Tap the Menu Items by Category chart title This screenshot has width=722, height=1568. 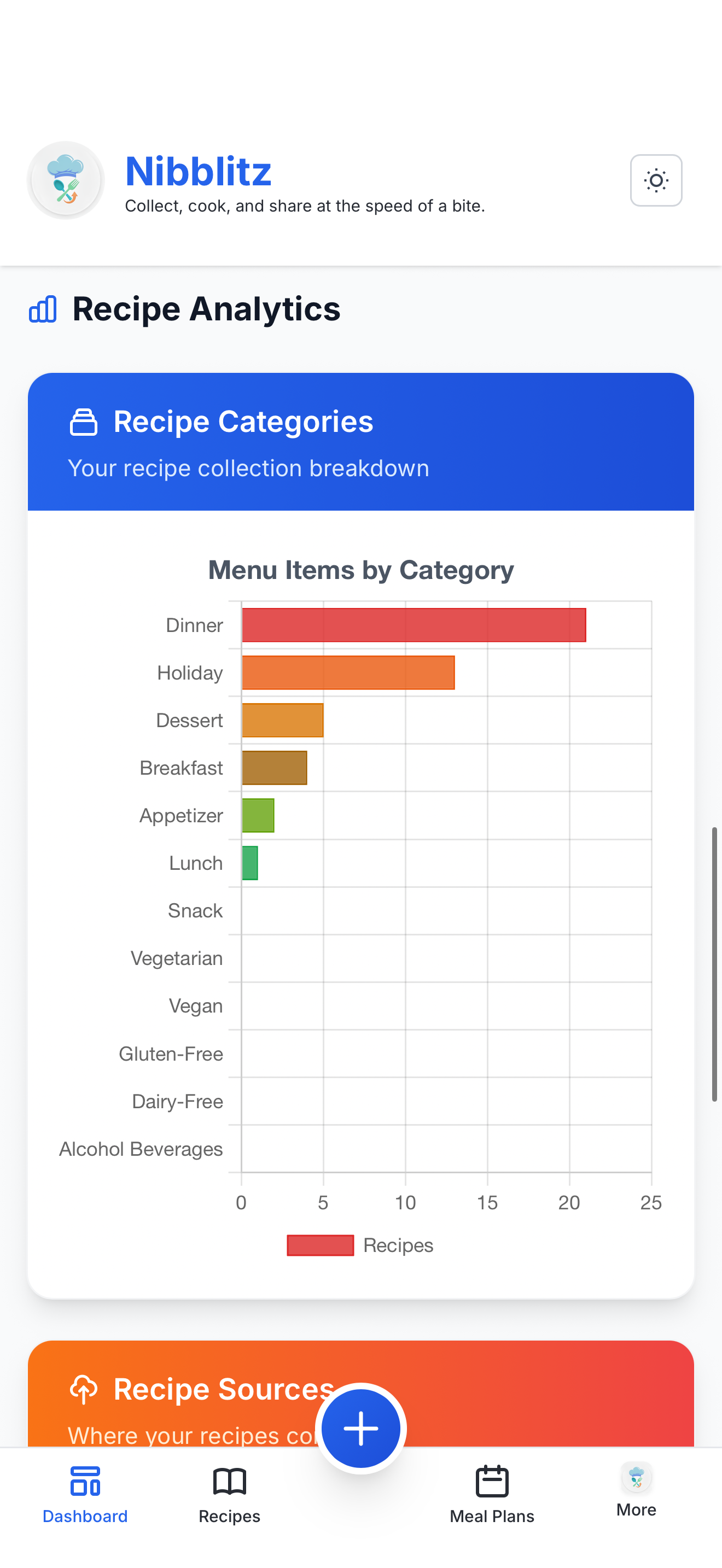pos(360,570)
